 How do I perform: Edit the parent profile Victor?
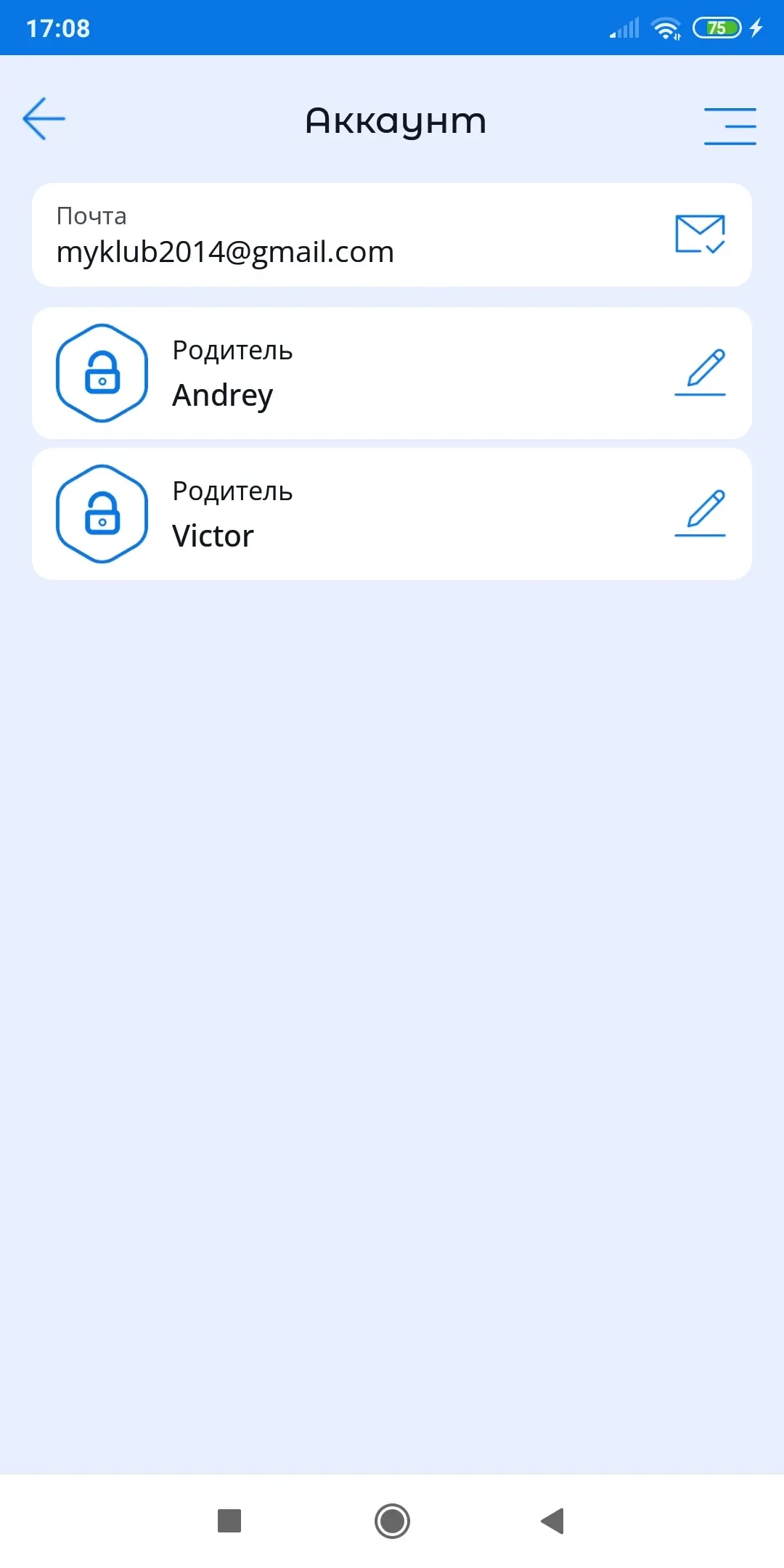click(x=701, y=514)
